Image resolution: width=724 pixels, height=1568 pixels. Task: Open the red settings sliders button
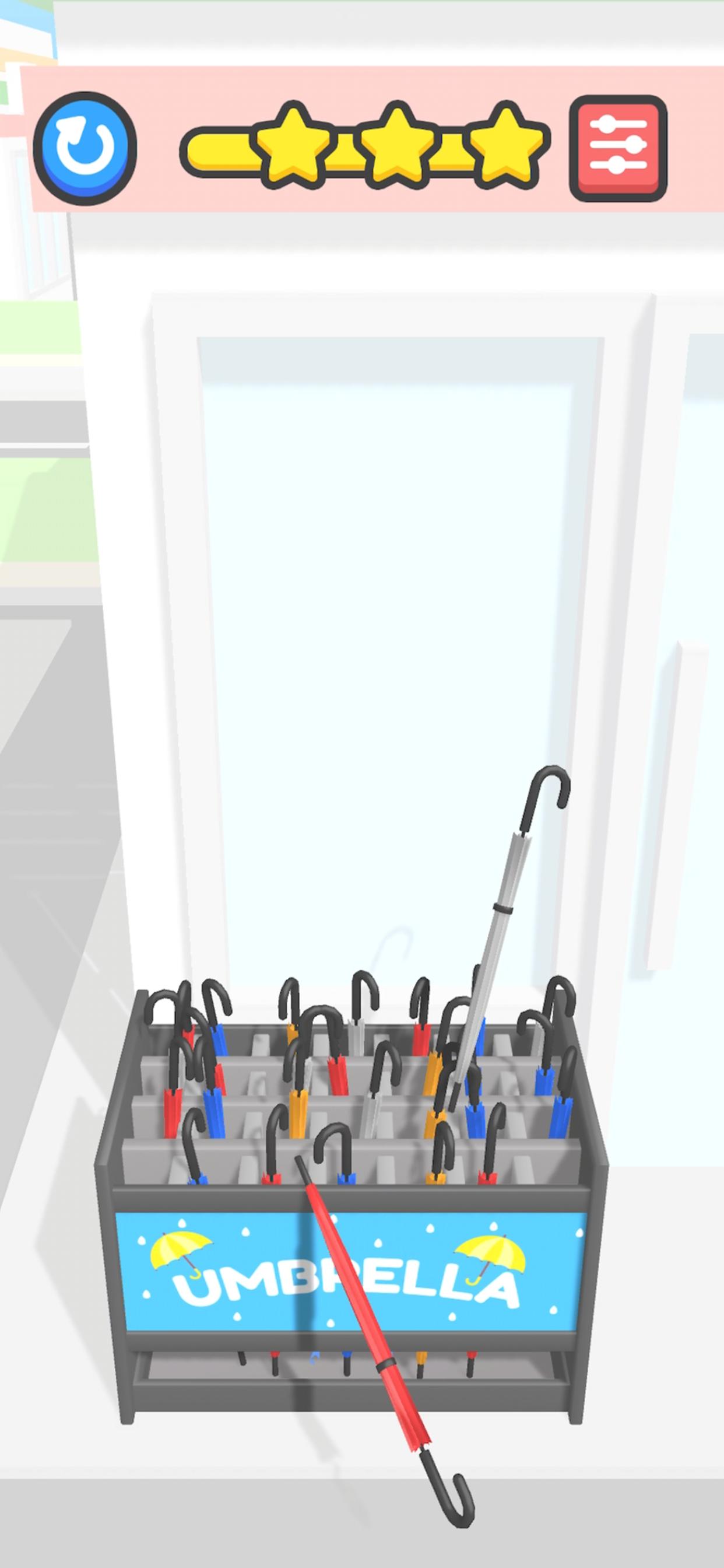point(618,148)
